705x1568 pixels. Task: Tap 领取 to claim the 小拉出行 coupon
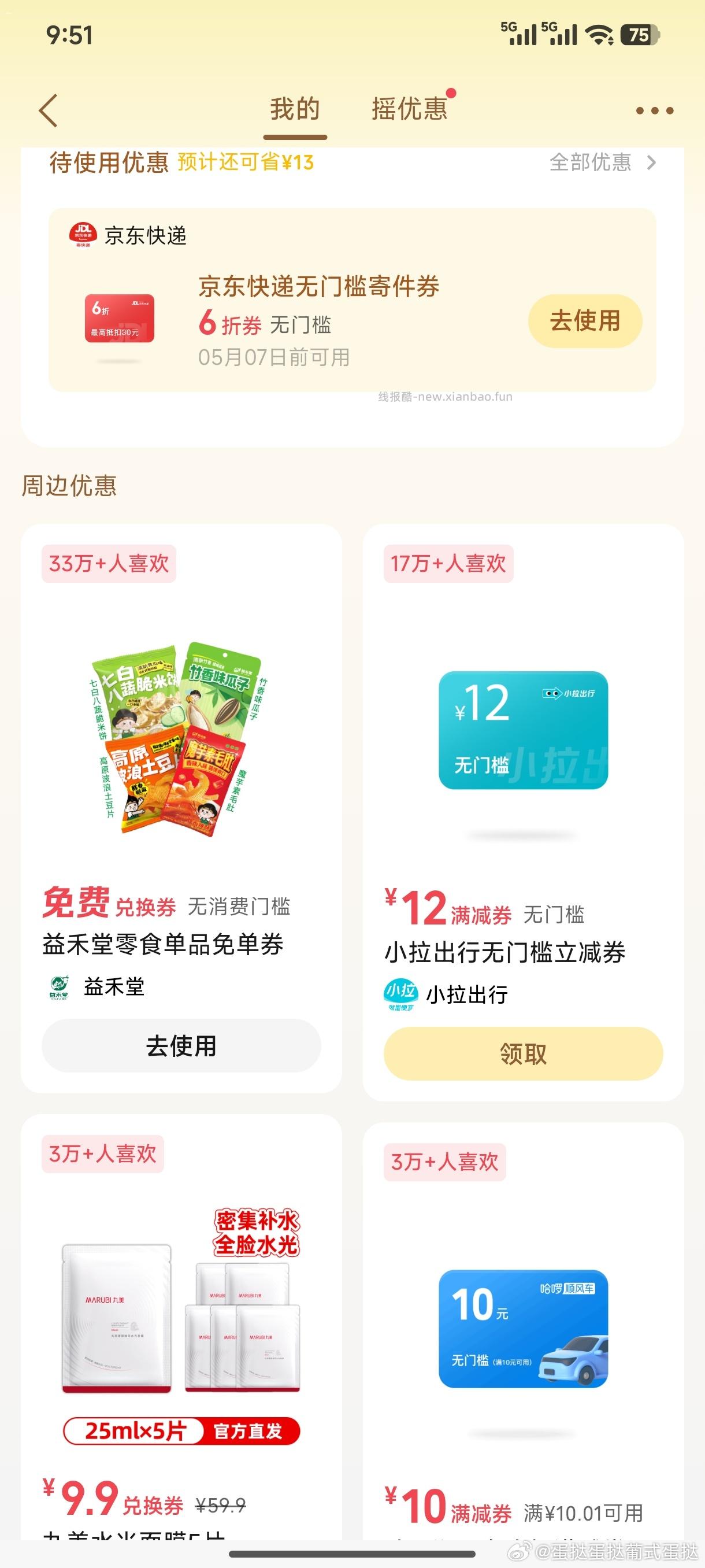tap(522, 1055)
